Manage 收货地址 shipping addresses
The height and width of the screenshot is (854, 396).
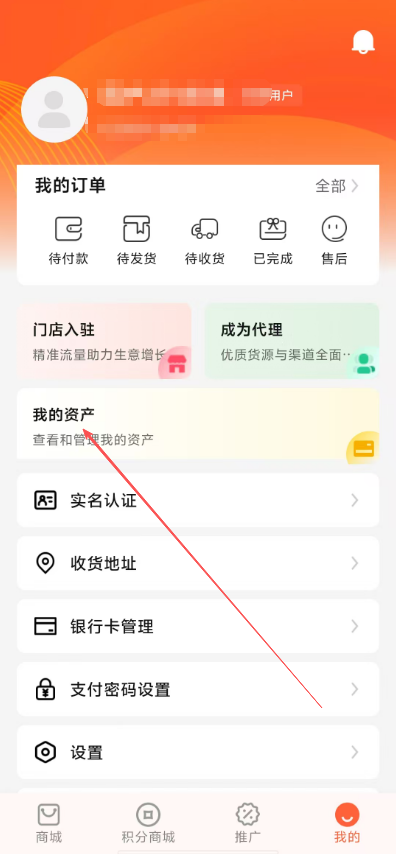(198, 563)
